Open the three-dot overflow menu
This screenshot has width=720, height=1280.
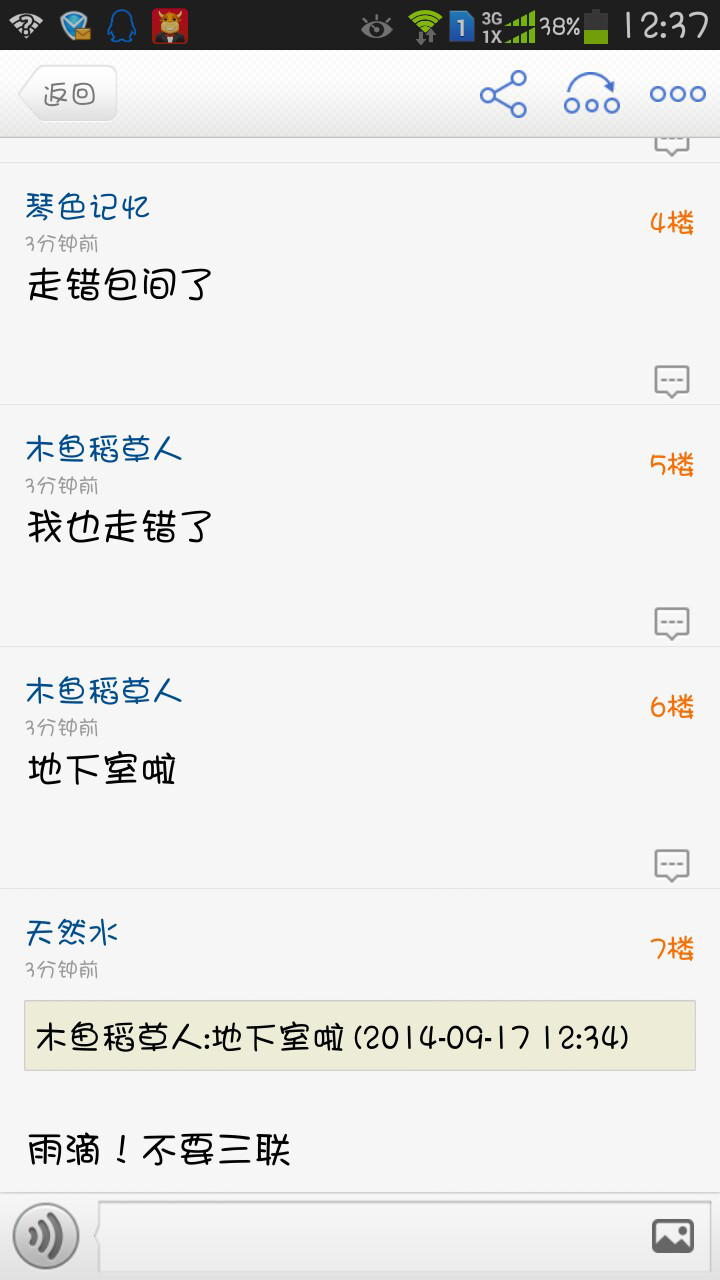[x=677, y=94]
